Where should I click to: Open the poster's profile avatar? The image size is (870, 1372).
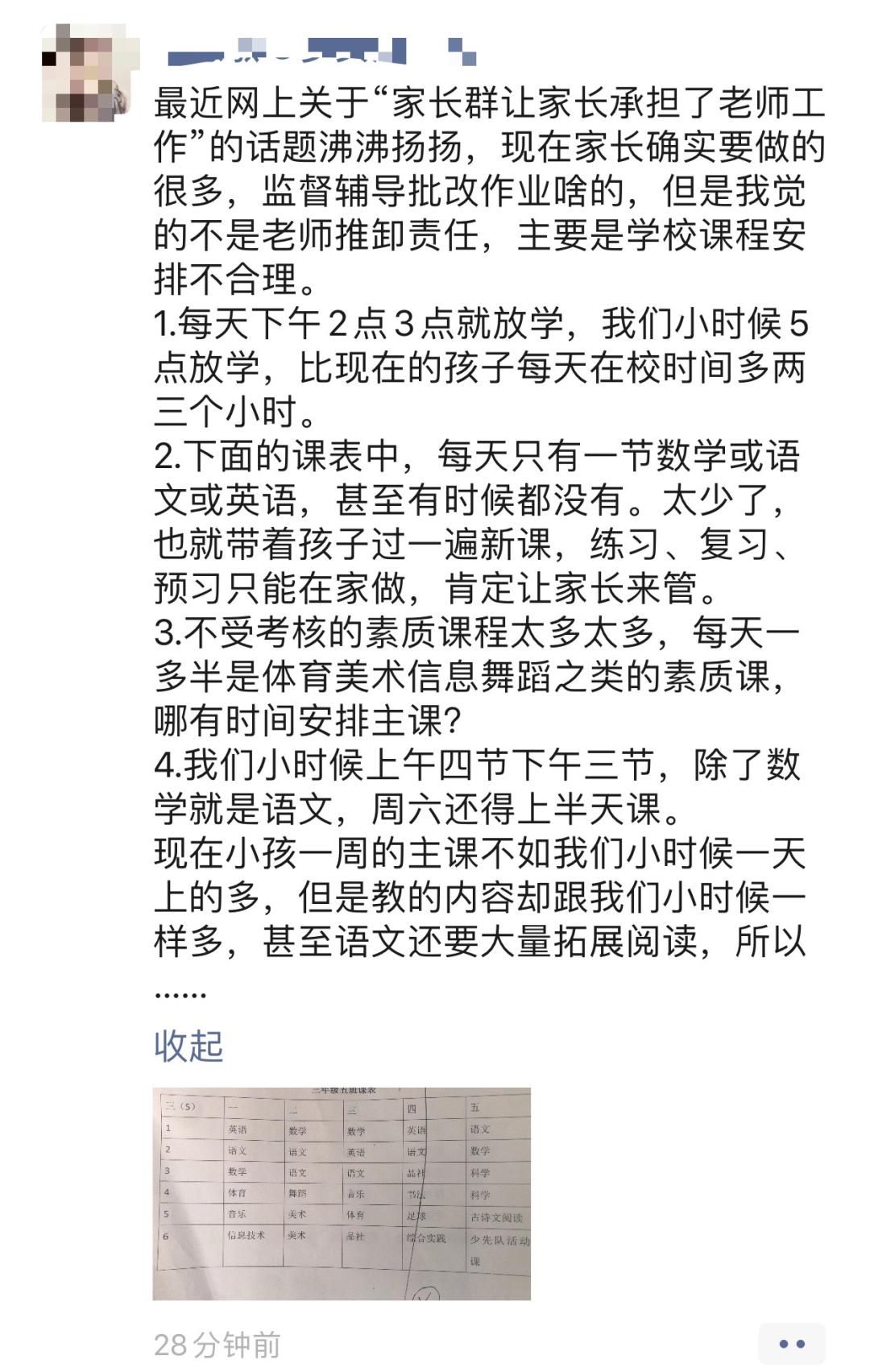pos(86,73)
